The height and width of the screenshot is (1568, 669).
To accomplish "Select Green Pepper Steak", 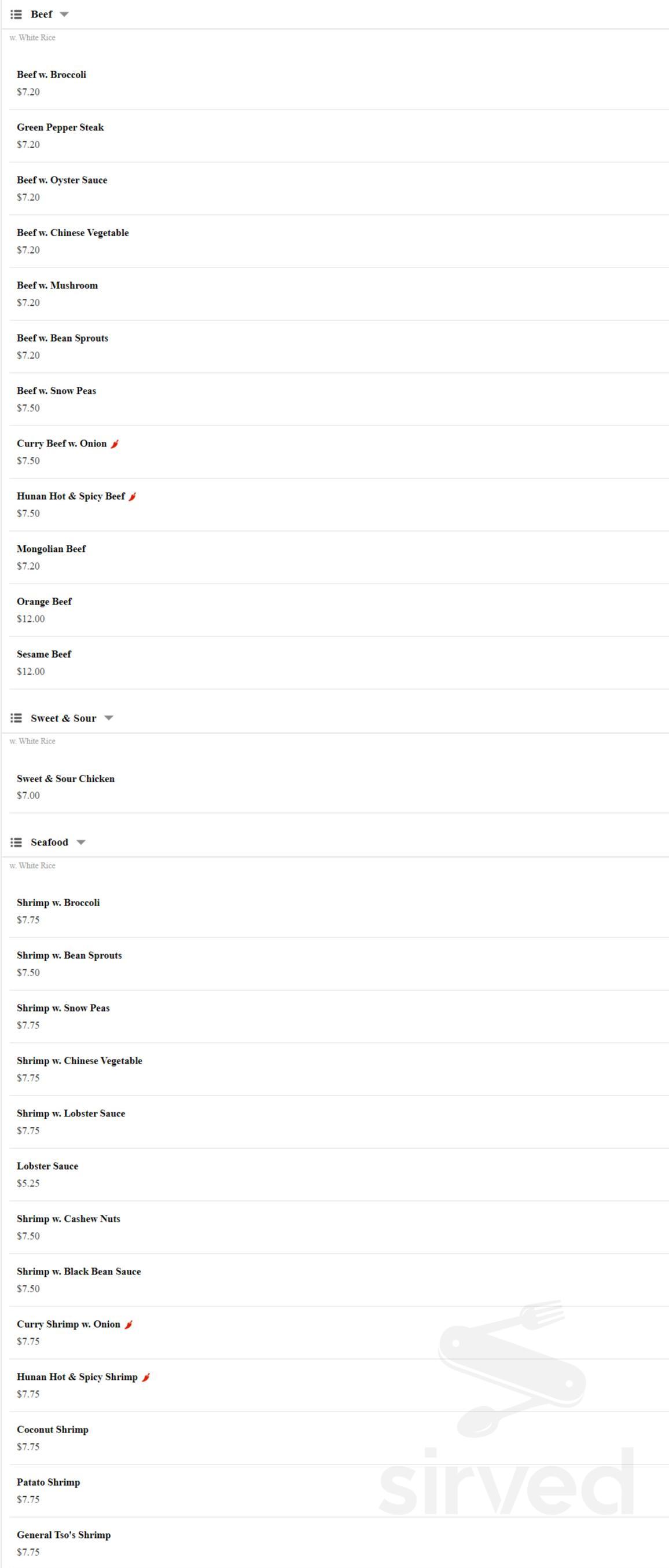I will click(x=60, y=127).
